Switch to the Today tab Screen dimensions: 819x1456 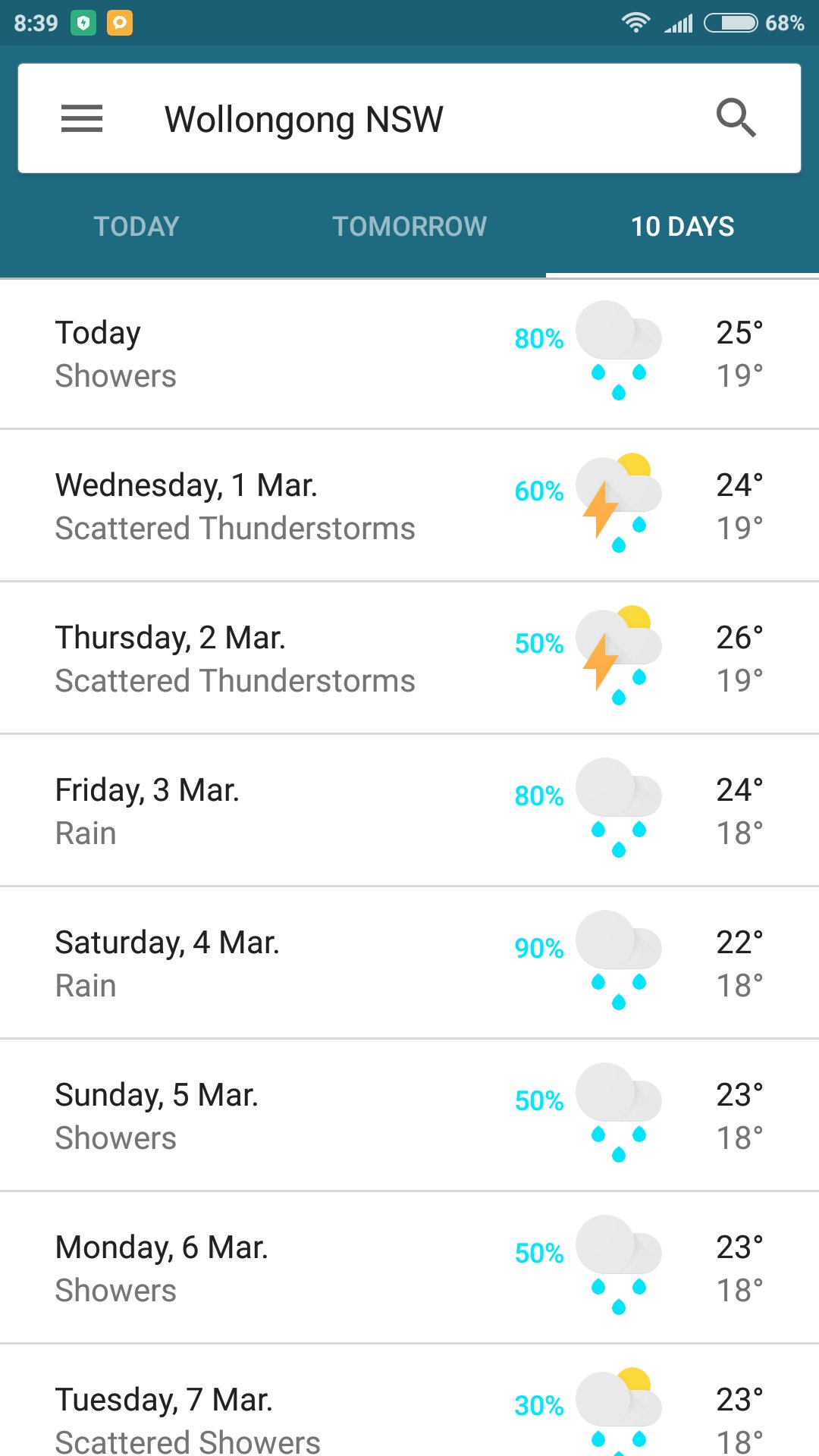pos(136,226)
